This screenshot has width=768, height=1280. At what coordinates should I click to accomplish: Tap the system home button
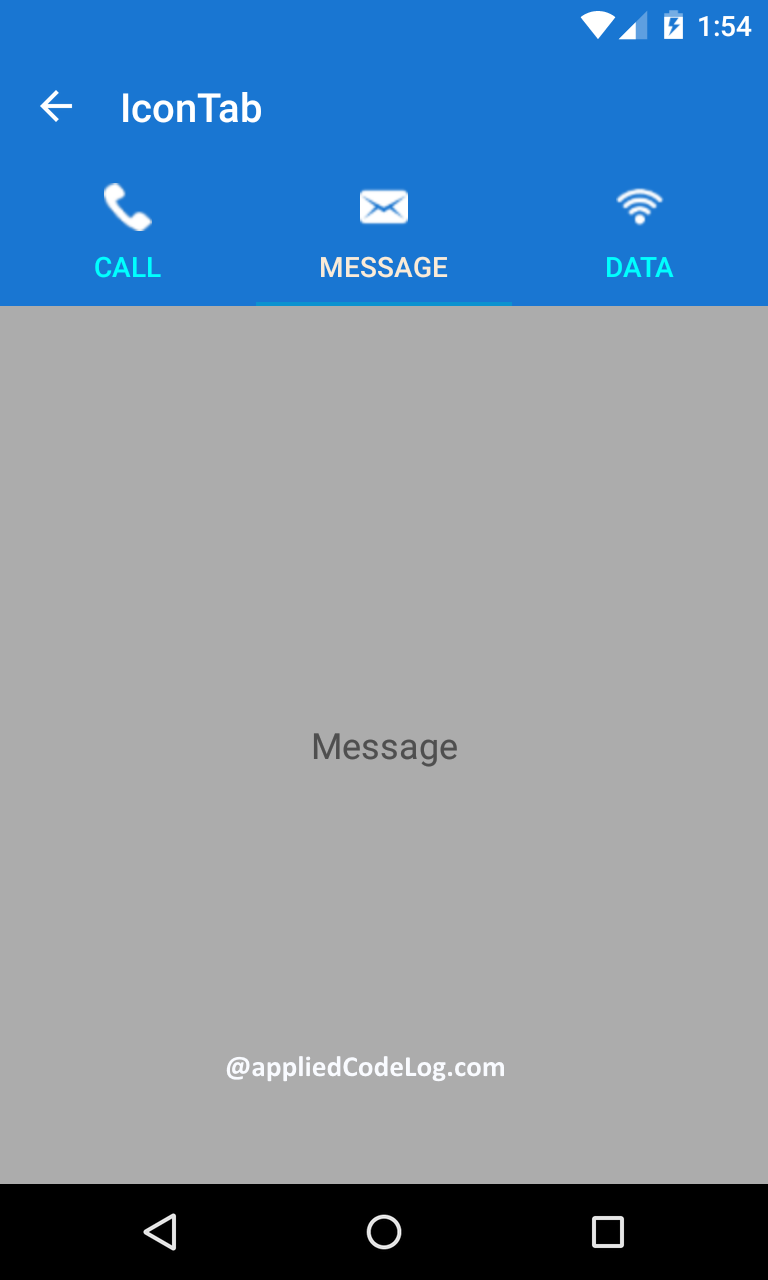384,1232
